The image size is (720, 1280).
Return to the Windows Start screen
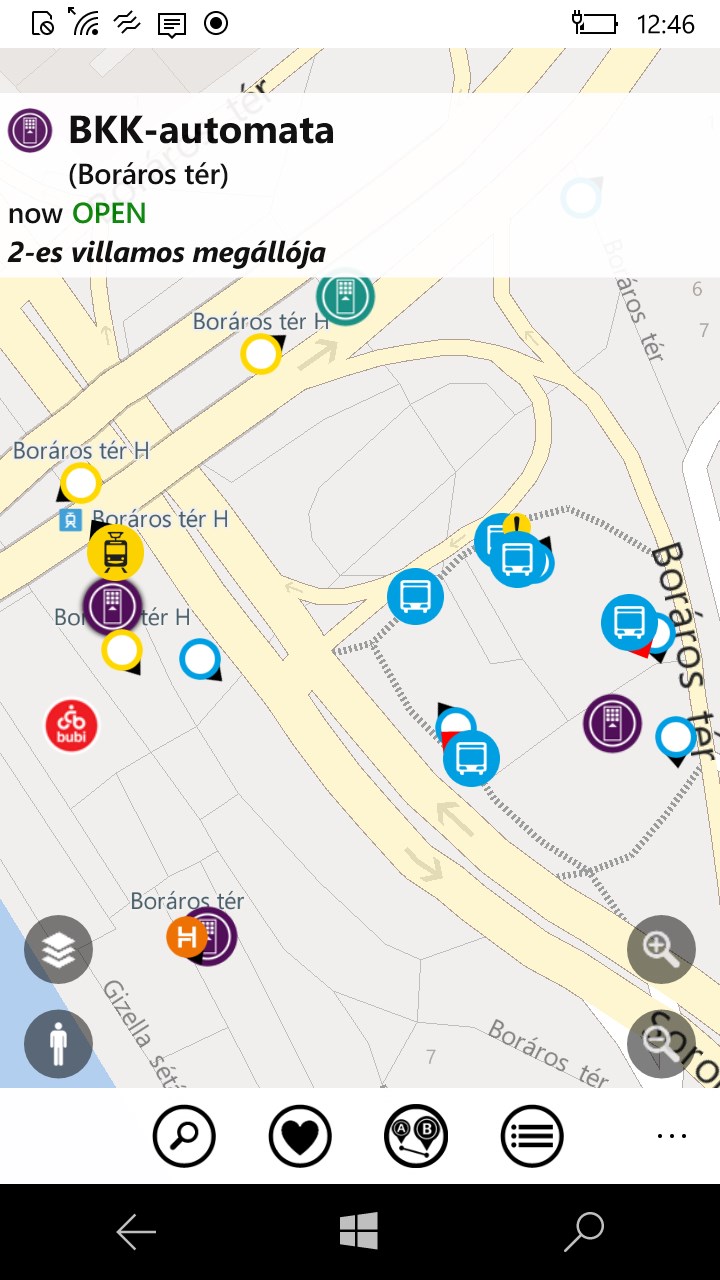(x=359, y=1232)
